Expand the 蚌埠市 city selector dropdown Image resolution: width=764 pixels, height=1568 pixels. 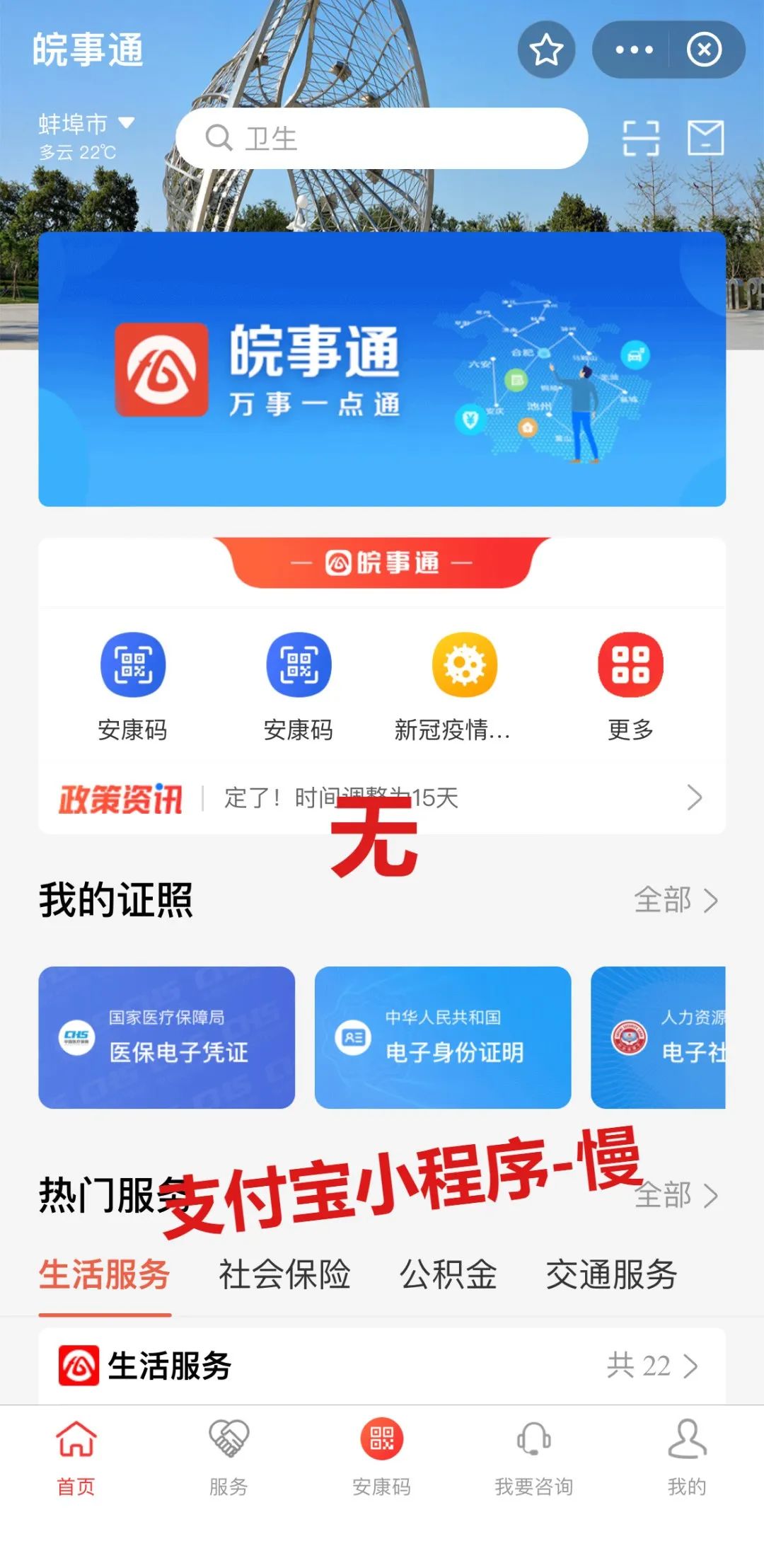coord(85,123)
